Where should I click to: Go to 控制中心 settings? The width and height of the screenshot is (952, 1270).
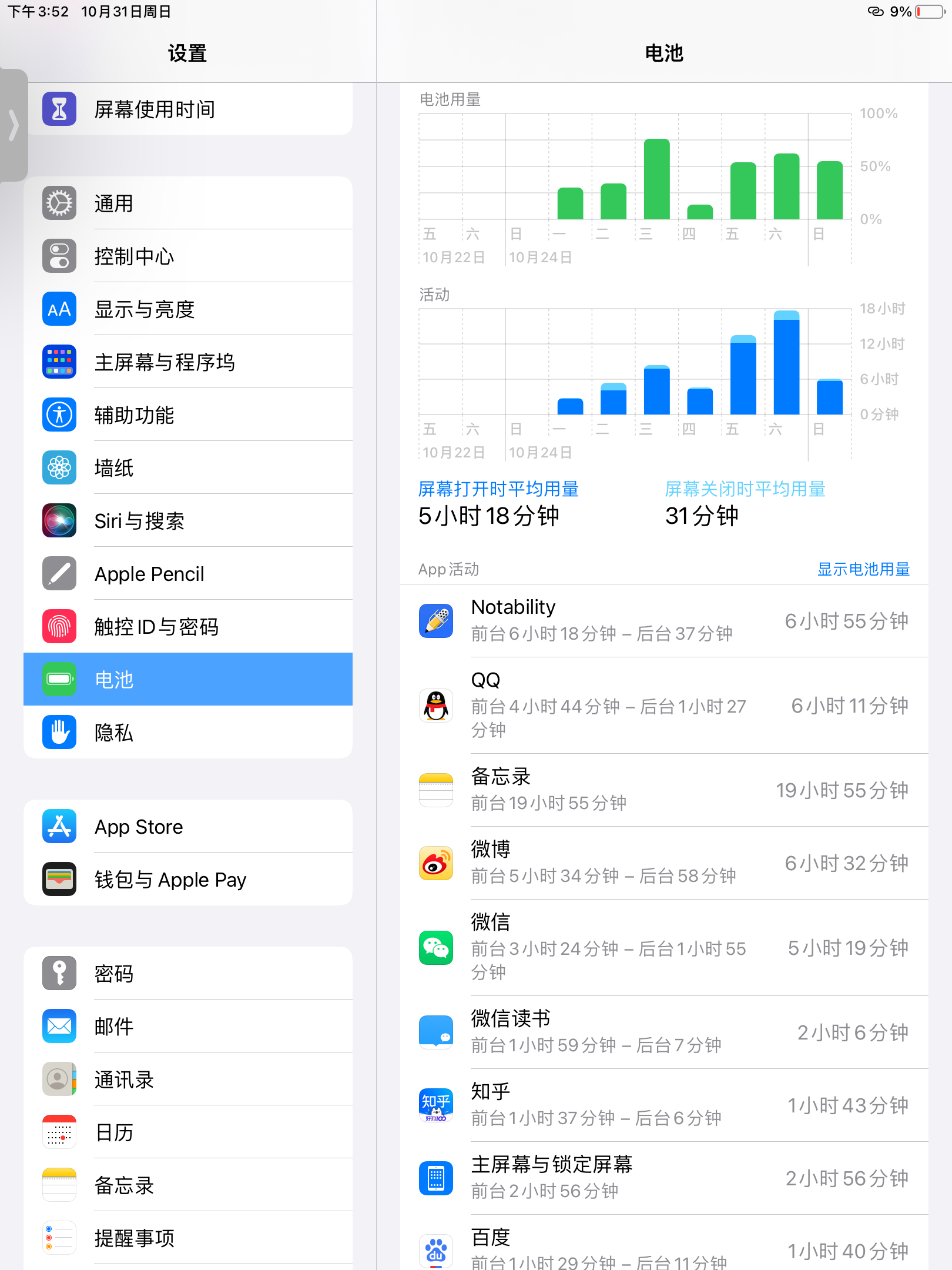(x=188, y=256)
